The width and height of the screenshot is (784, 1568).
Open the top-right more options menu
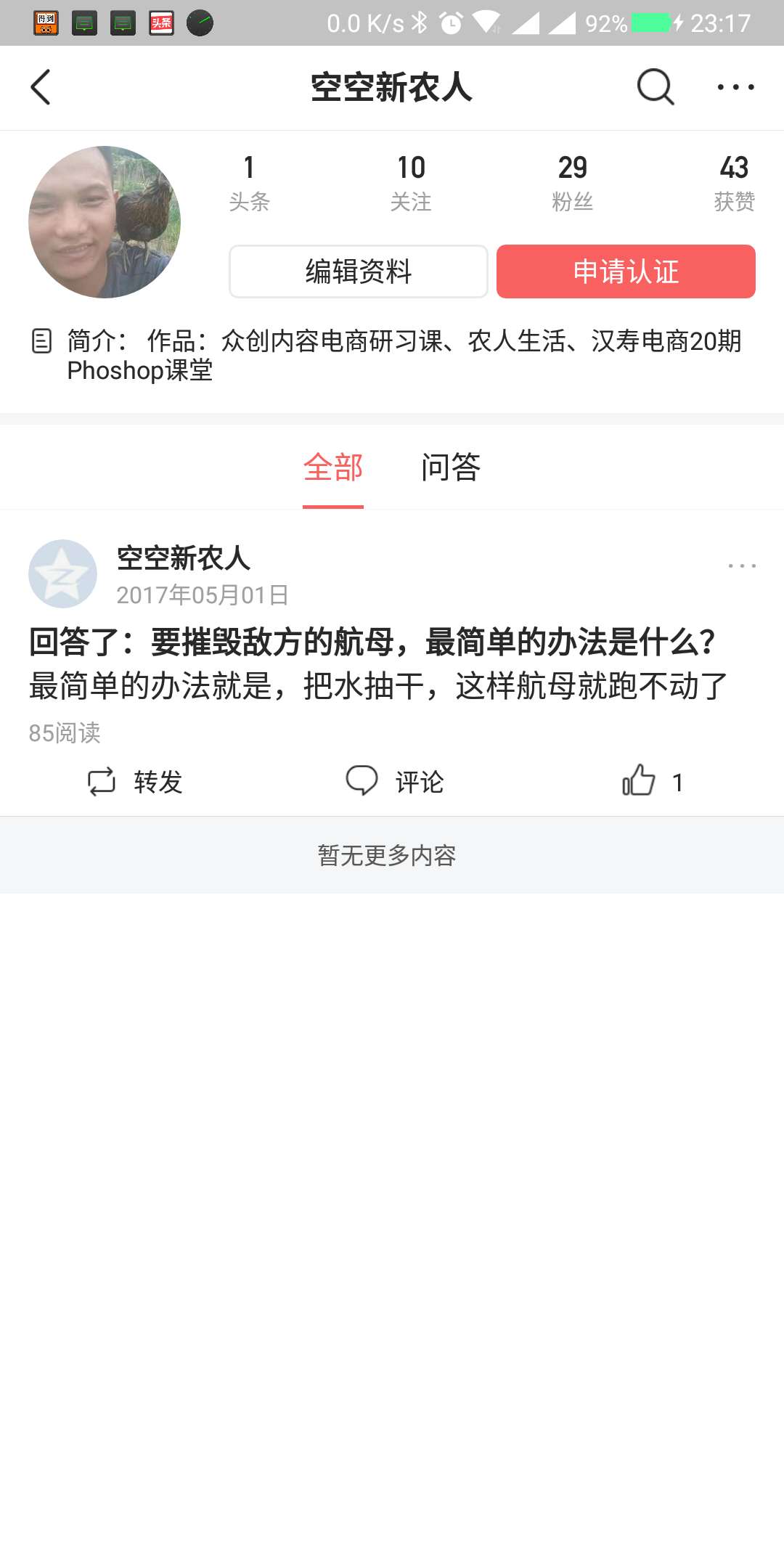pos(735,87)
